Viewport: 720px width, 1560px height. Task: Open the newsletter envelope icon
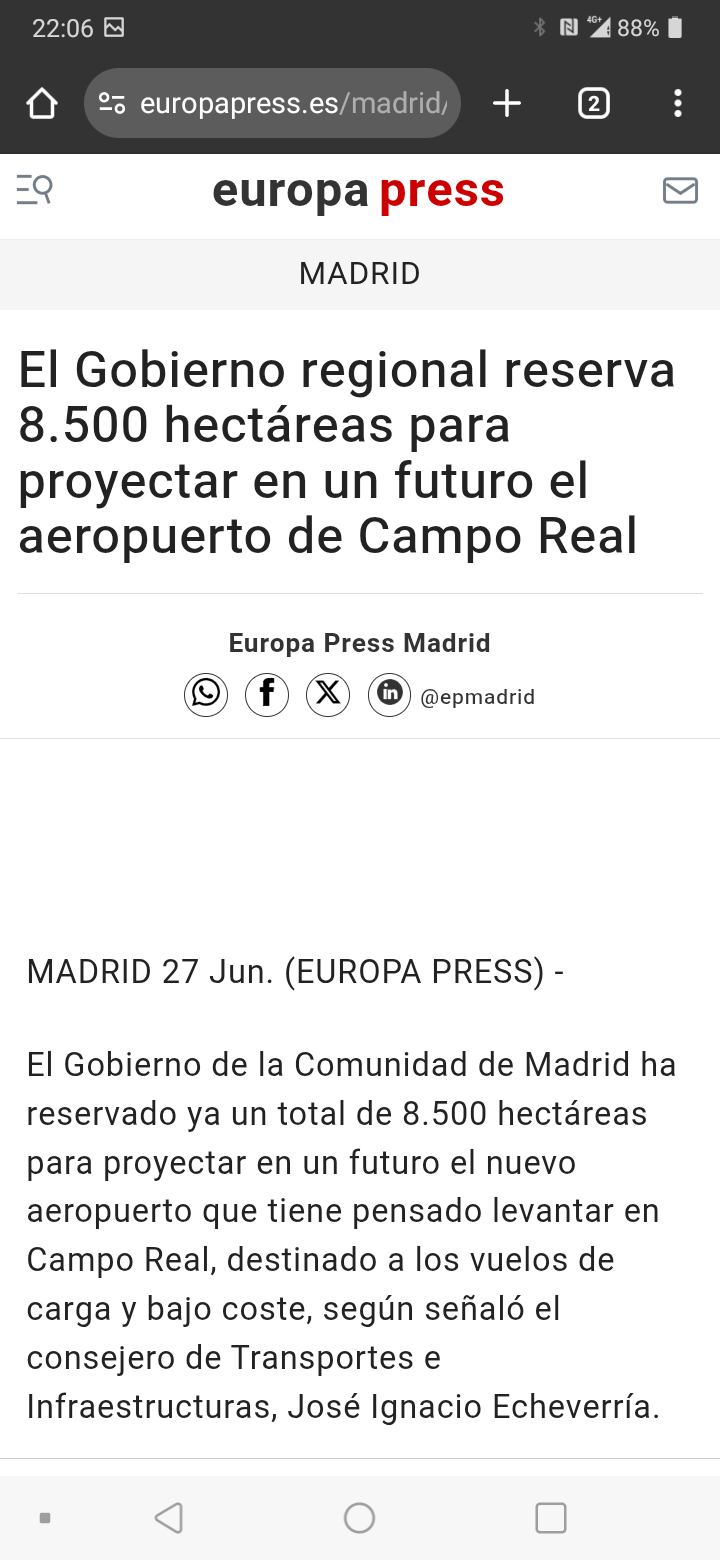click(680, 190)
